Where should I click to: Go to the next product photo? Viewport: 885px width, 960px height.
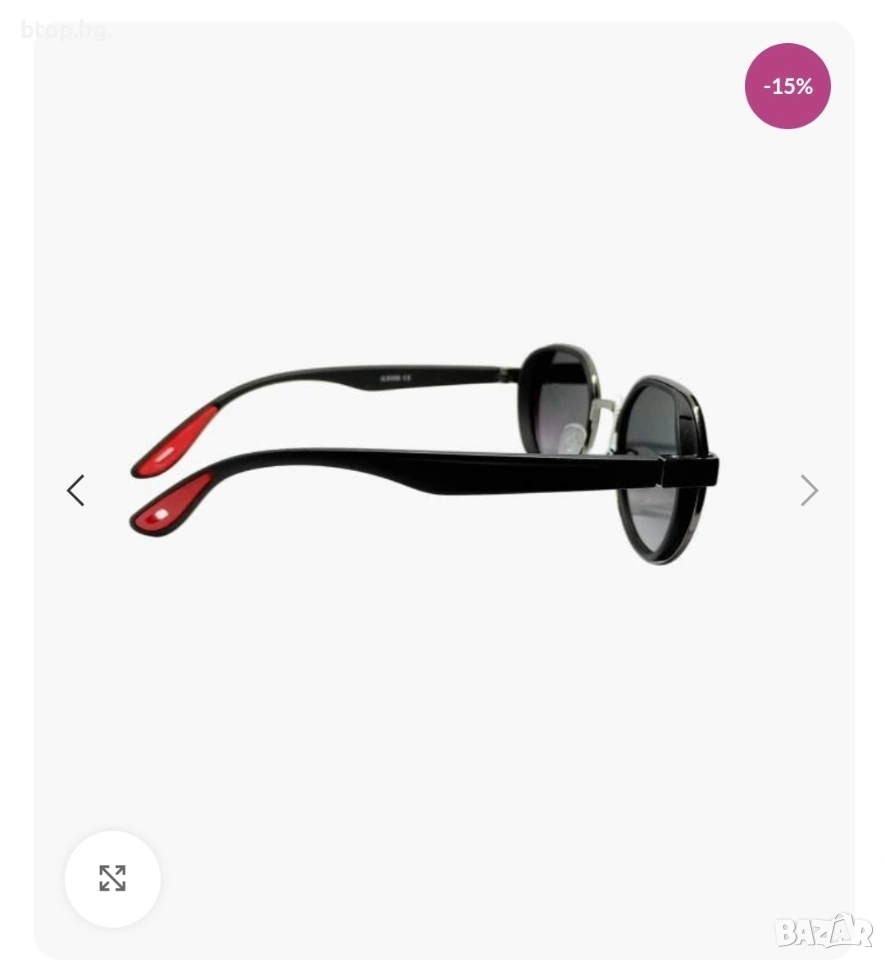point(809,490)
